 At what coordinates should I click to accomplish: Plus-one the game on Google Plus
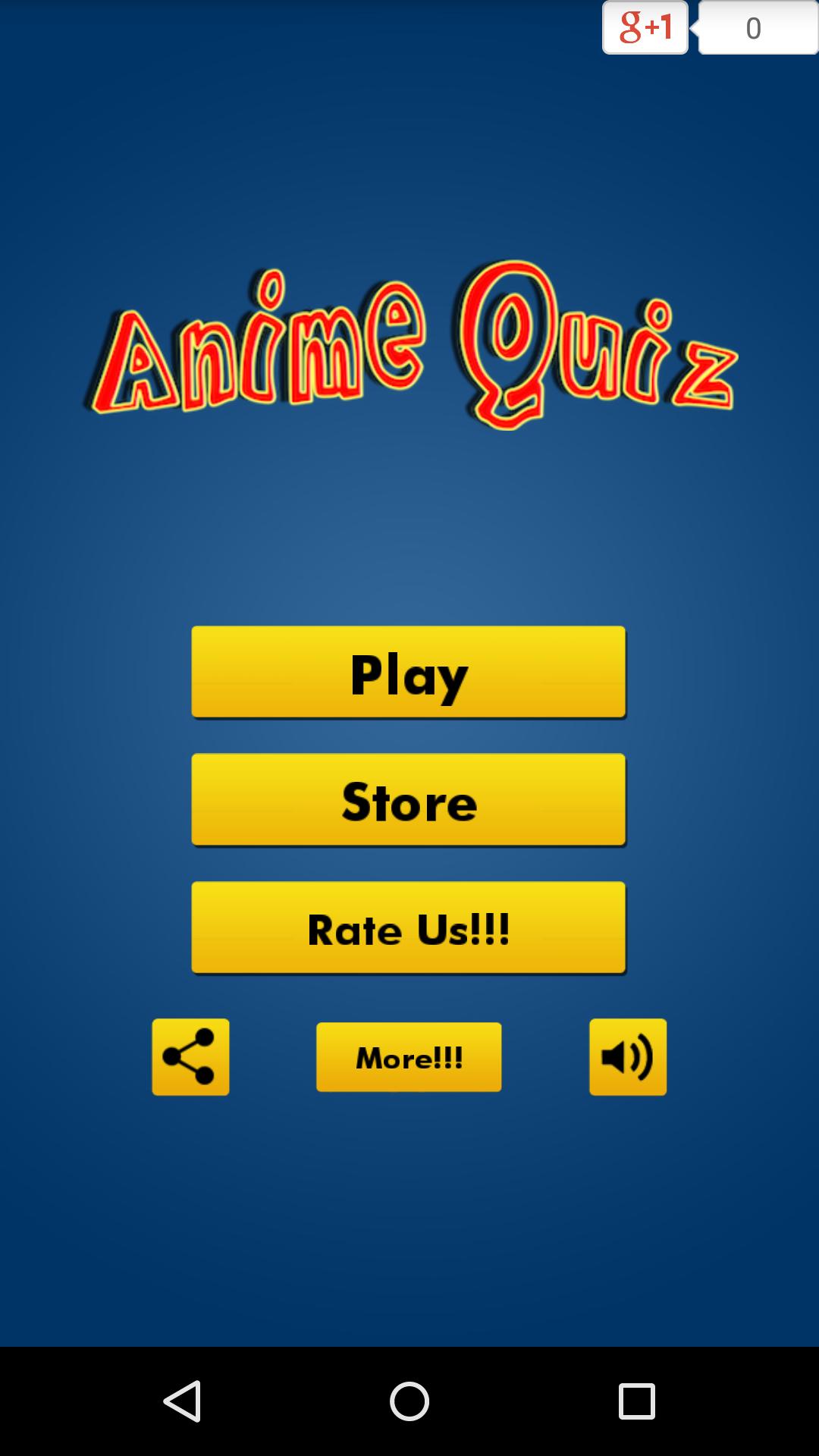click(x=645, y=27)
